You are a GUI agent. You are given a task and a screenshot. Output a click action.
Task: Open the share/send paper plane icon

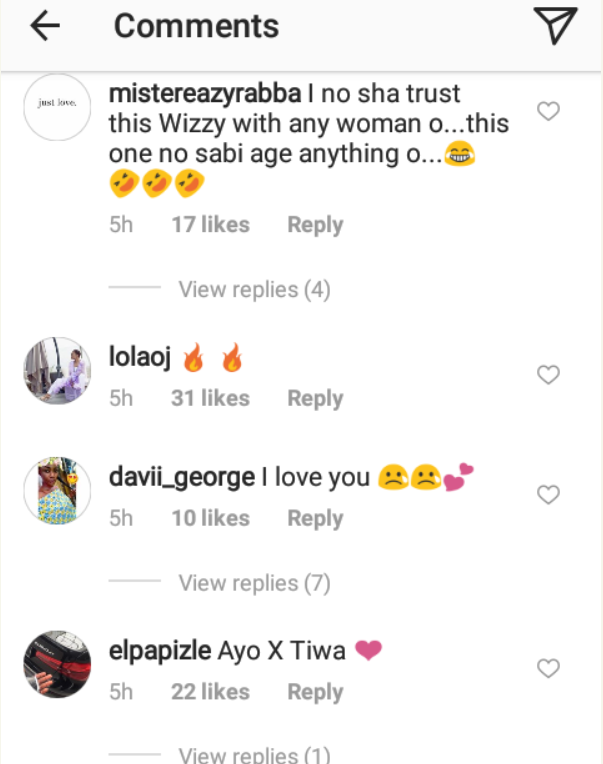pos(555,27)
